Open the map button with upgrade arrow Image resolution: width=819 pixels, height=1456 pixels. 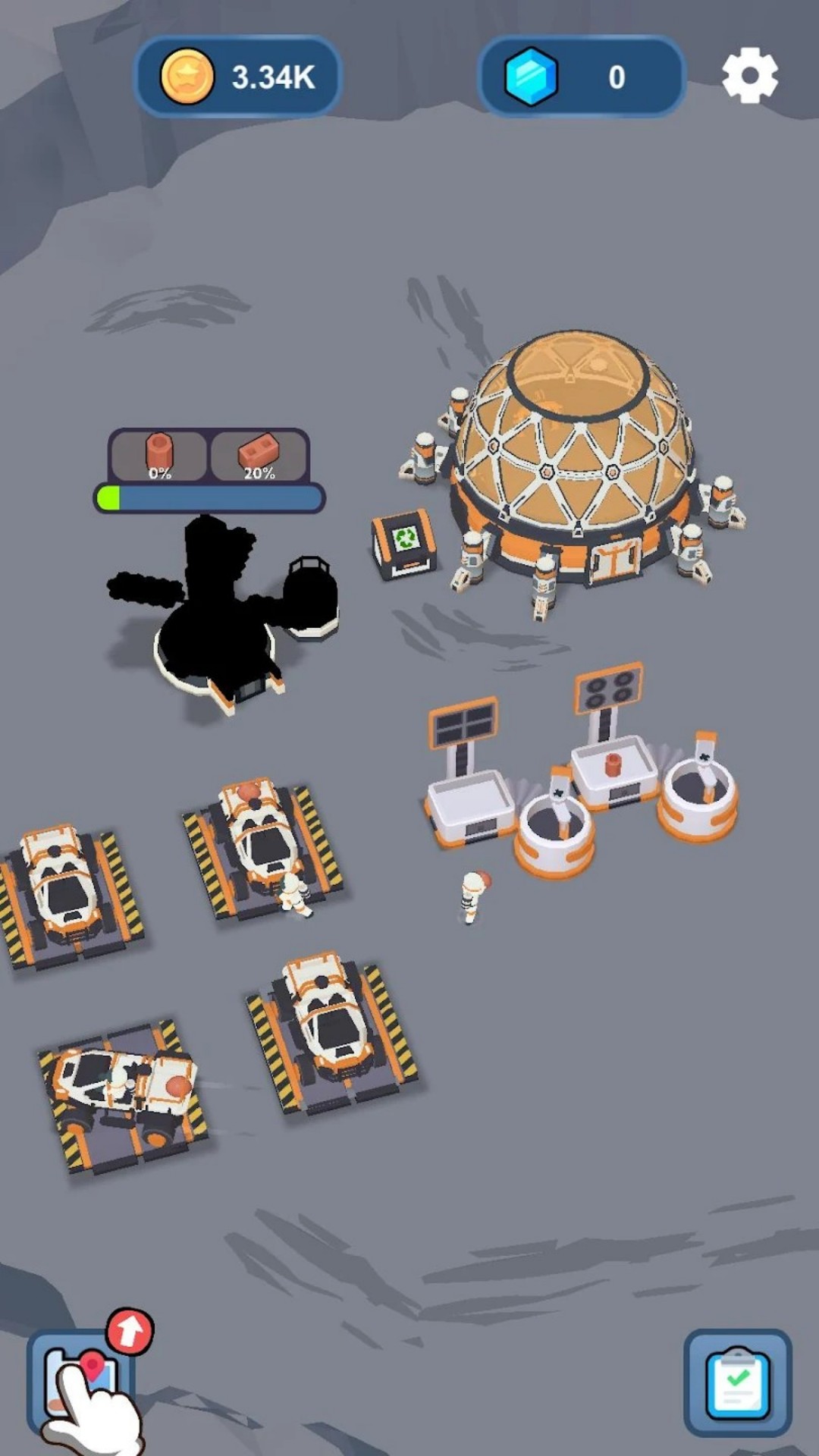coord(82,1382)
